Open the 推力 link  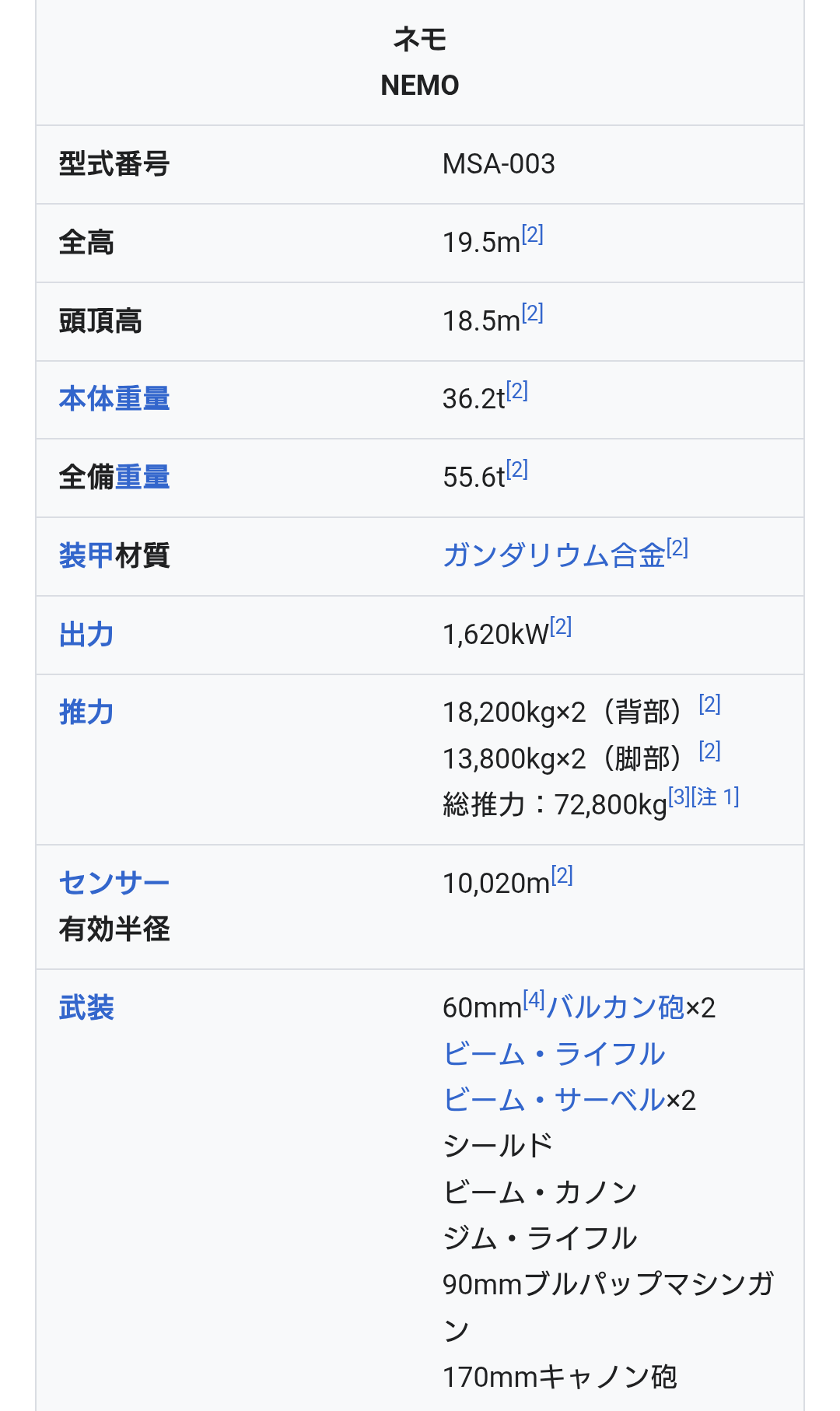pos(86,713)
